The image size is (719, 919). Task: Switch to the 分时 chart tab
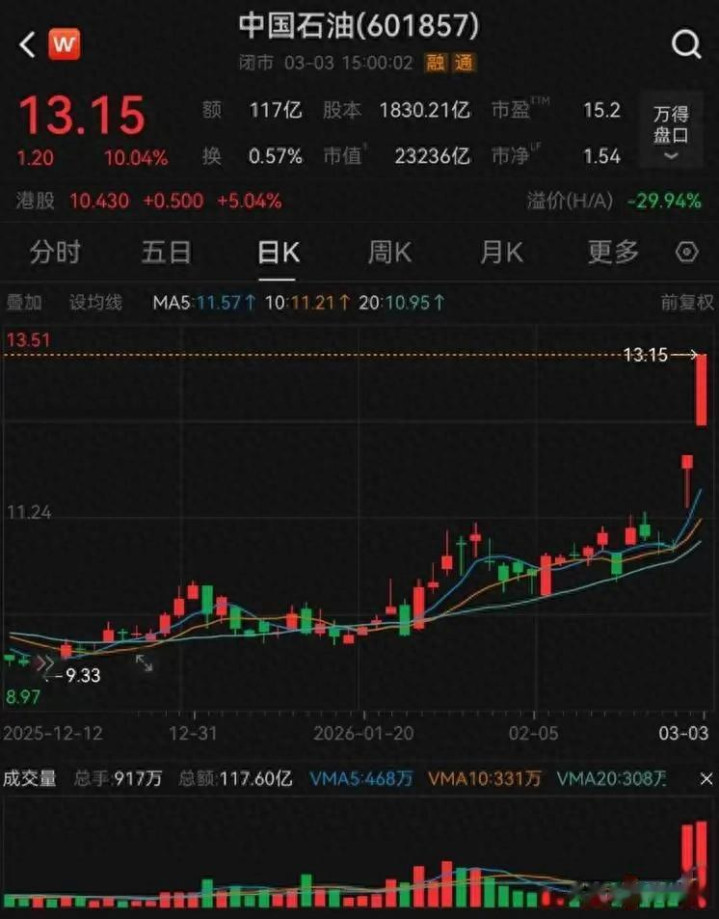pos(55,252)
